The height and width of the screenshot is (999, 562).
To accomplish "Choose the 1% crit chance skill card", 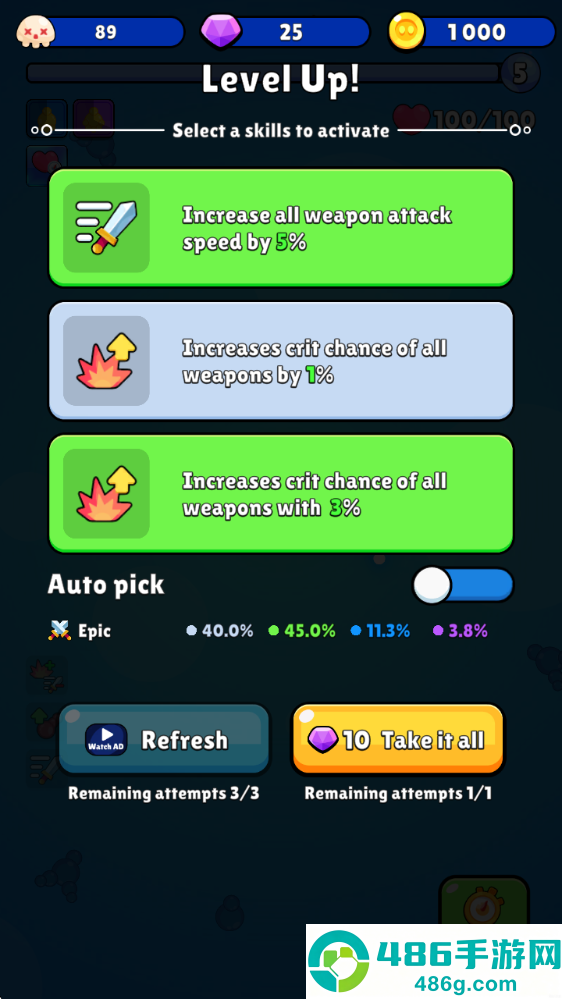I will (281, 361).
